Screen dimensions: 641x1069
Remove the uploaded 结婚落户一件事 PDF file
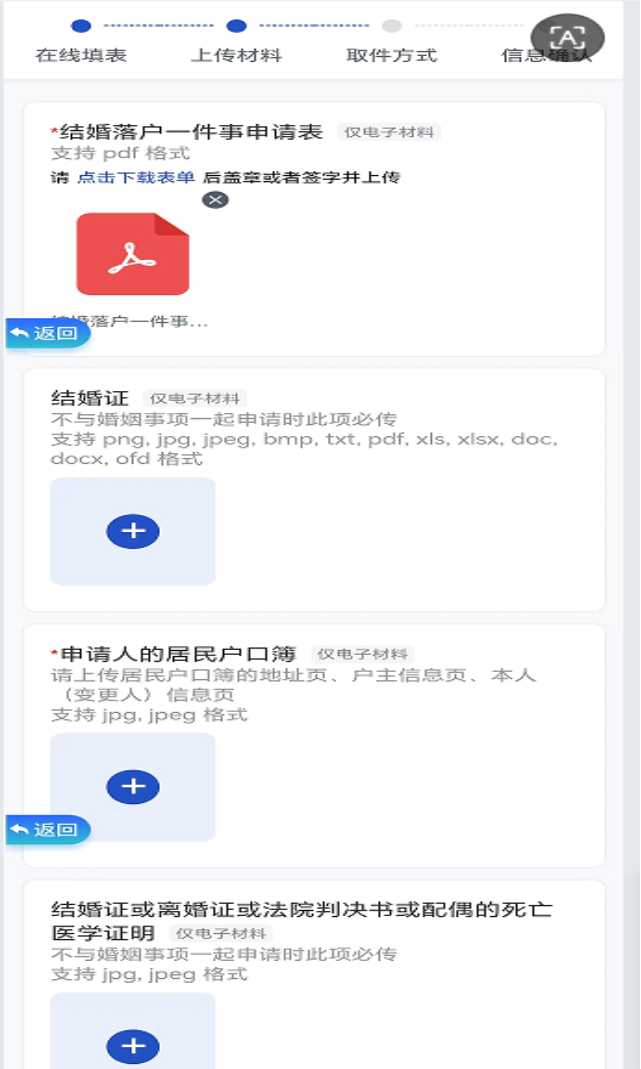coord(215,200)
